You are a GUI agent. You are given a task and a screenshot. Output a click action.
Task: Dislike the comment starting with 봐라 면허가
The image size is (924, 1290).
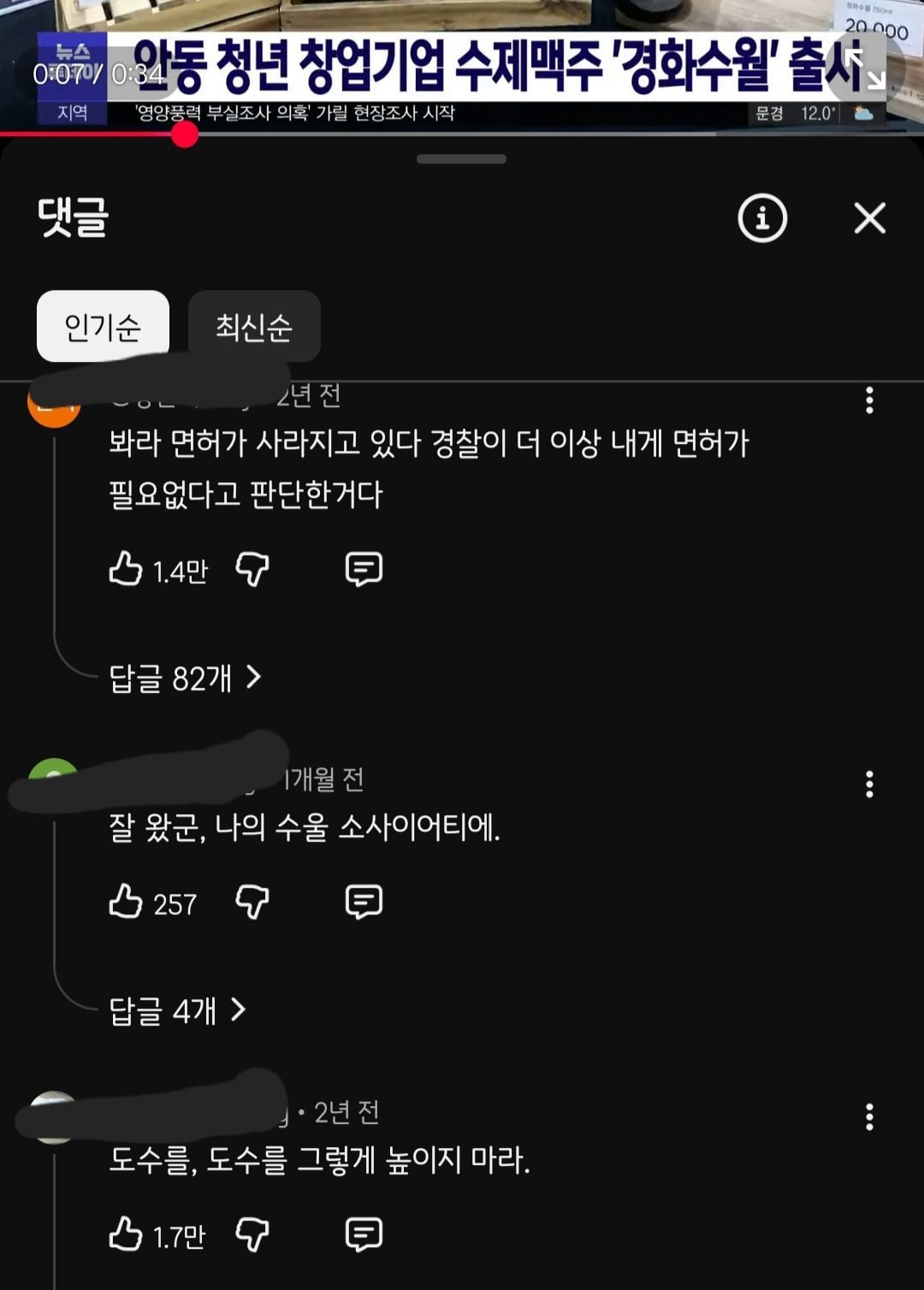[252, 569]
